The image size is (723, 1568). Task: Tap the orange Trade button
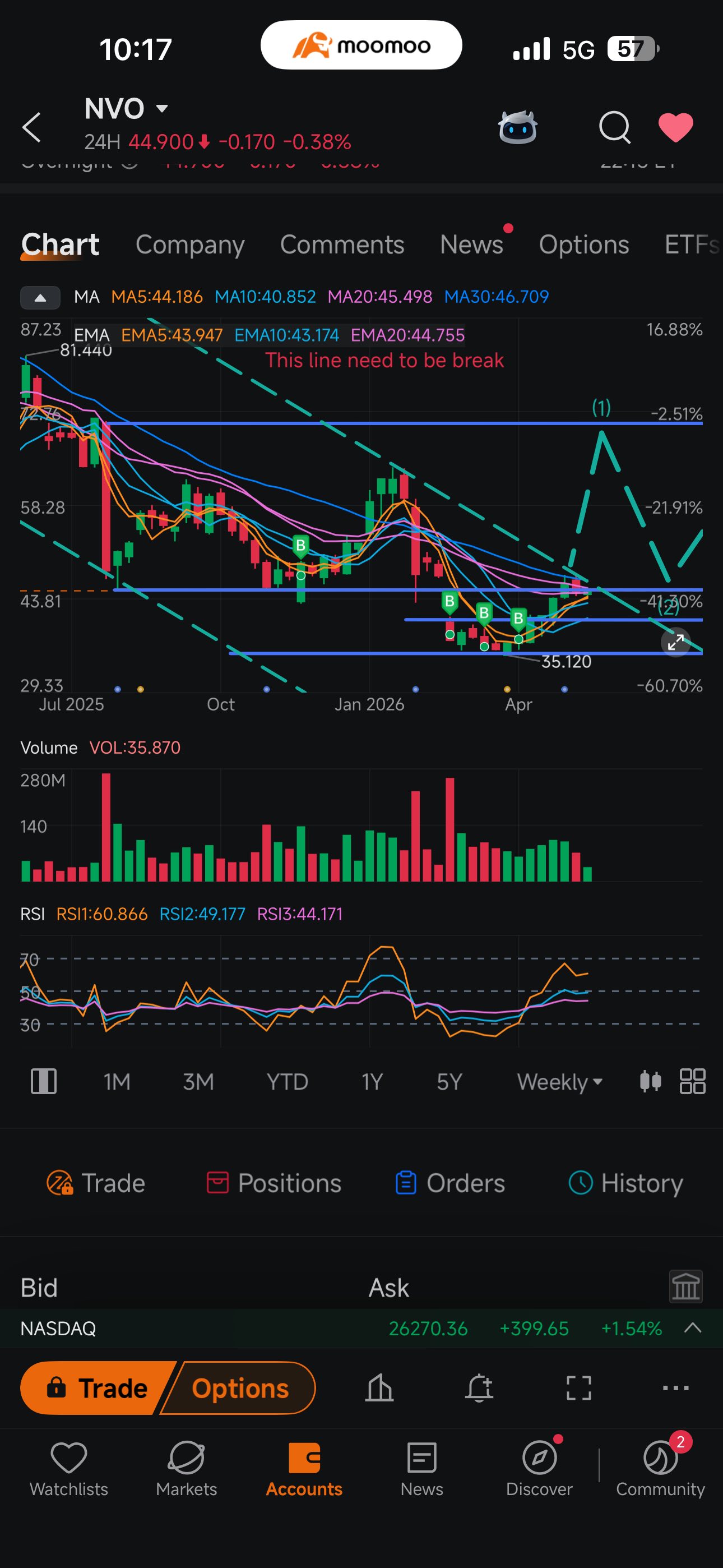(x=98, y=1388)
